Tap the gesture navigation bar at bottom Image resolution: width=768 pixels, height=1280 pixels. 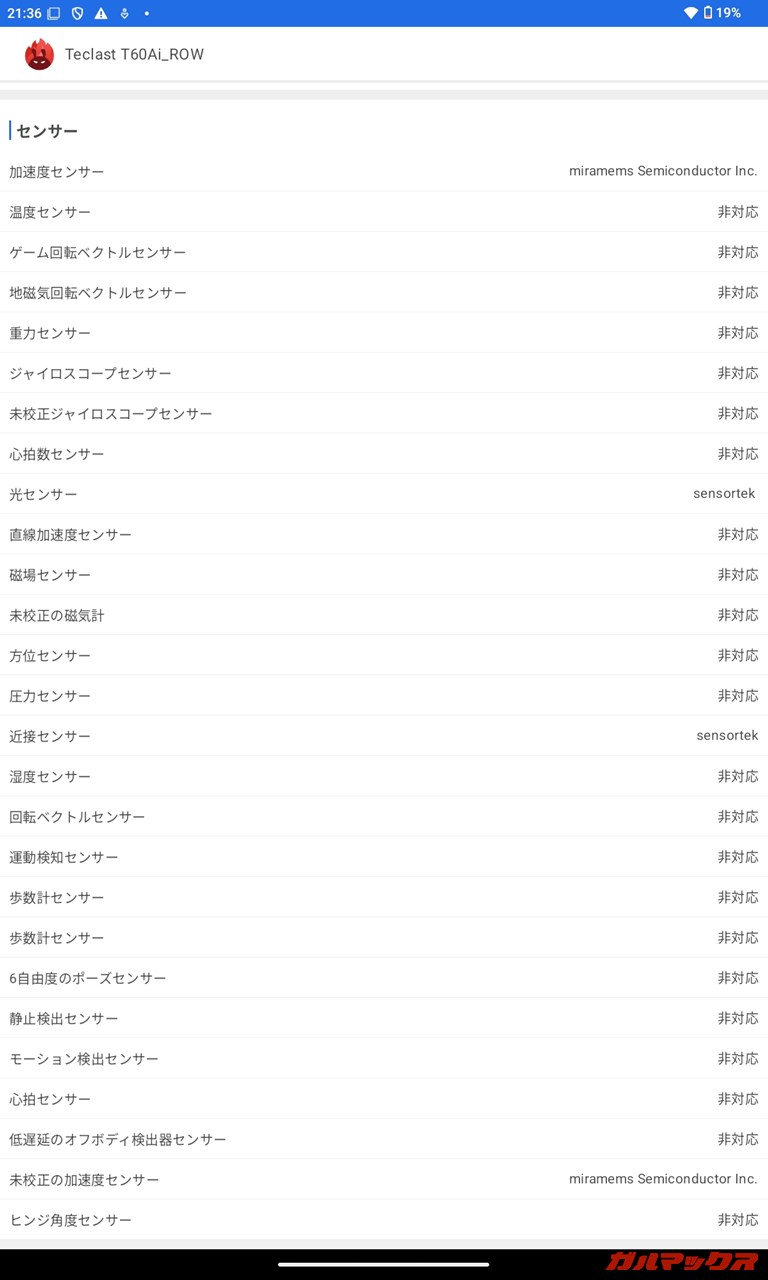[384, 1264]
